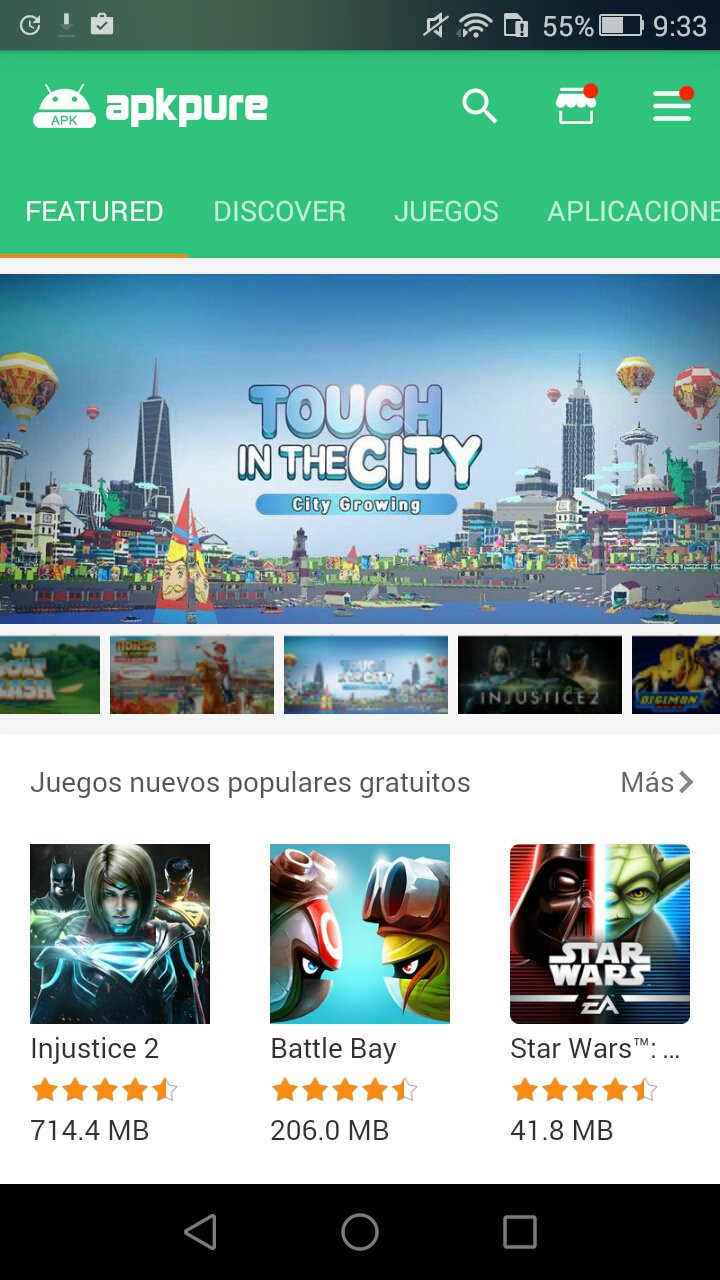
Task: Select the Injustice 2 carousel thumbnail
Action: tap(540, 675)
